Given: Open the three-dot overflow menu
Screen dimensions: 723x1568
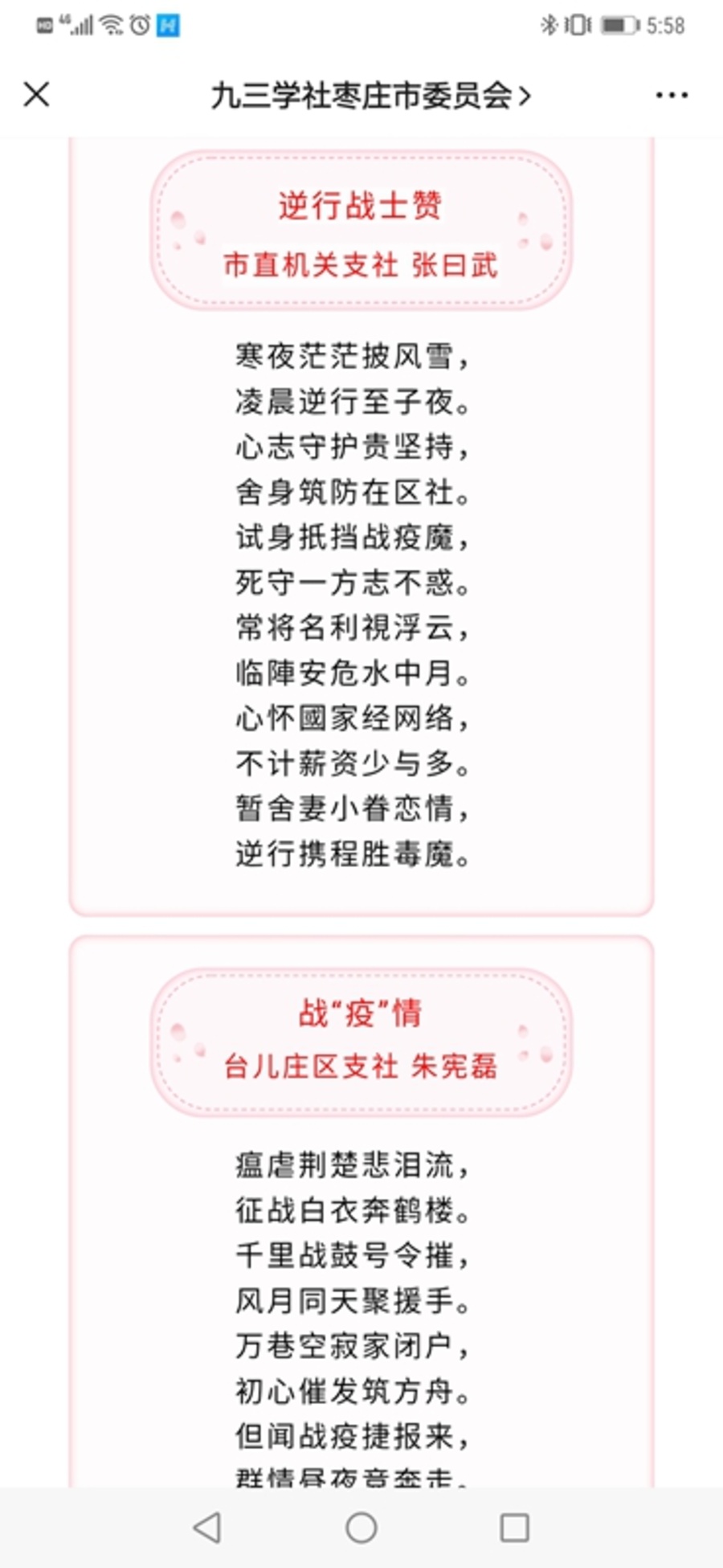Looking at the screenshot, I should 671,95.
